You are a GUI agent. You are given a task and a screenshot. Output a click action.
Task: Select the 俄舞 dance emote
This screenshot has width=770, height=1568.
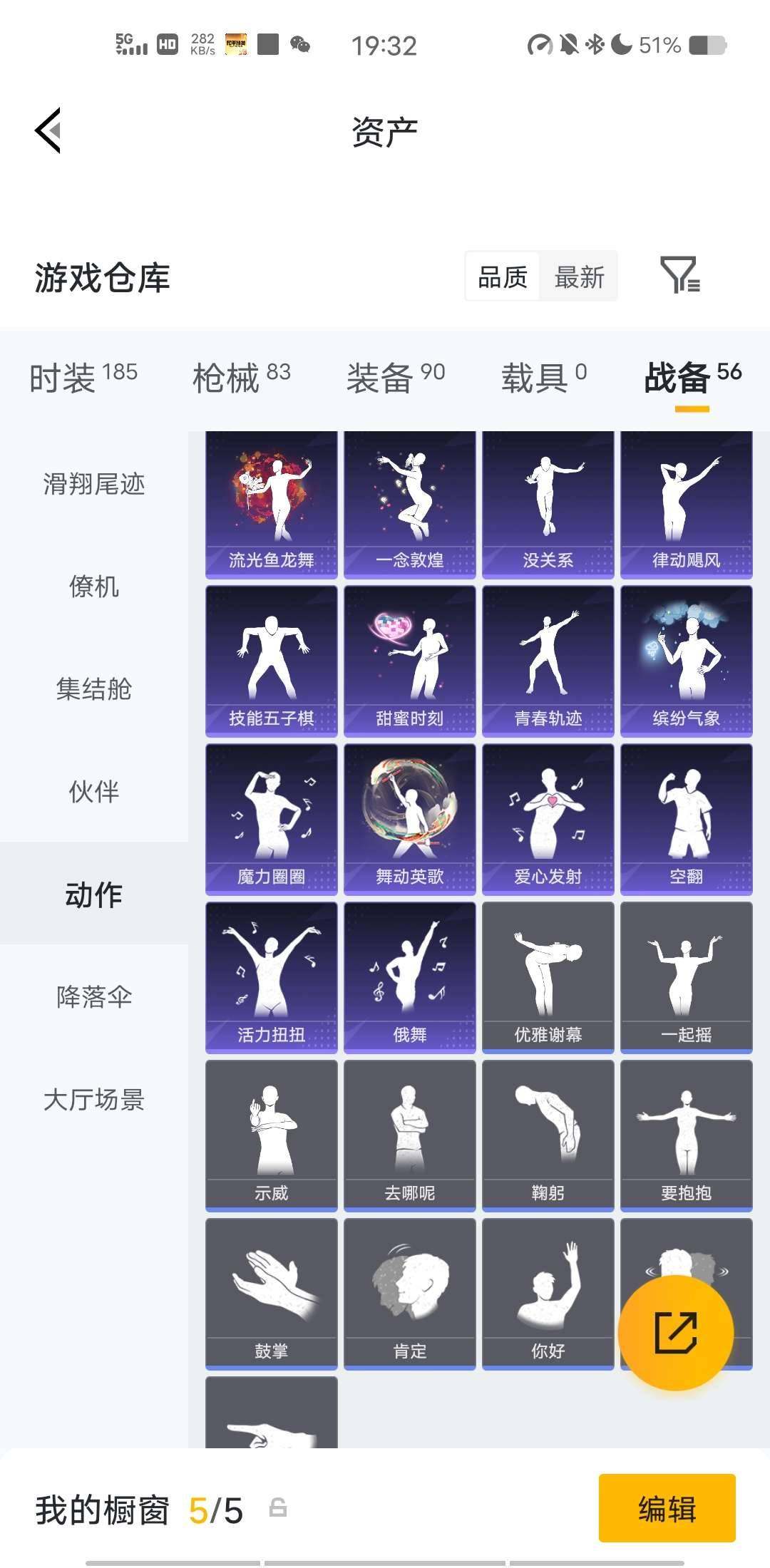(409, 976)
